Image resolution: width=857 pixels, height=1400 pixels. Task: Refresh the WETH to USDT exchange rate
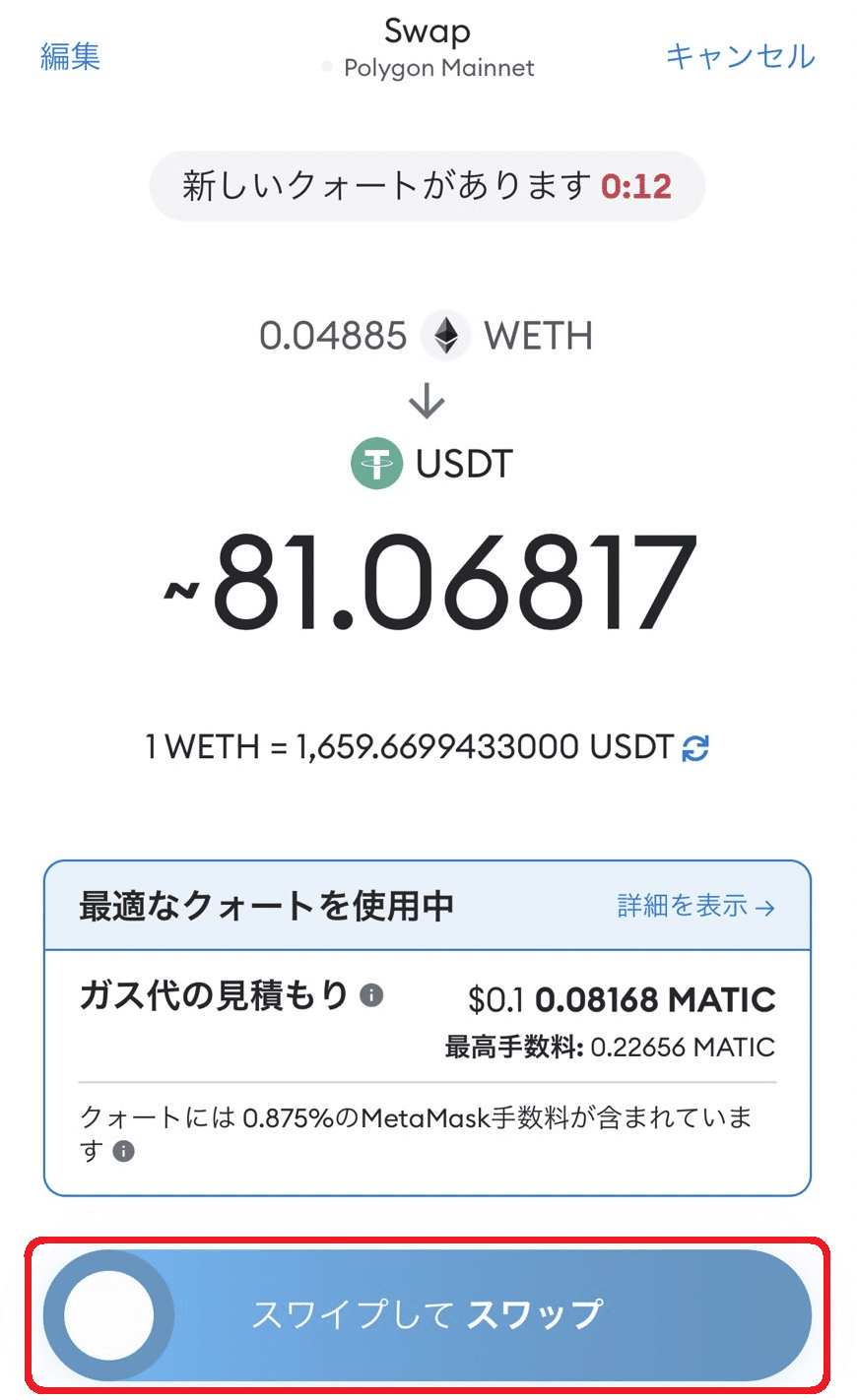pyautogui.click(x=695, y=748)
